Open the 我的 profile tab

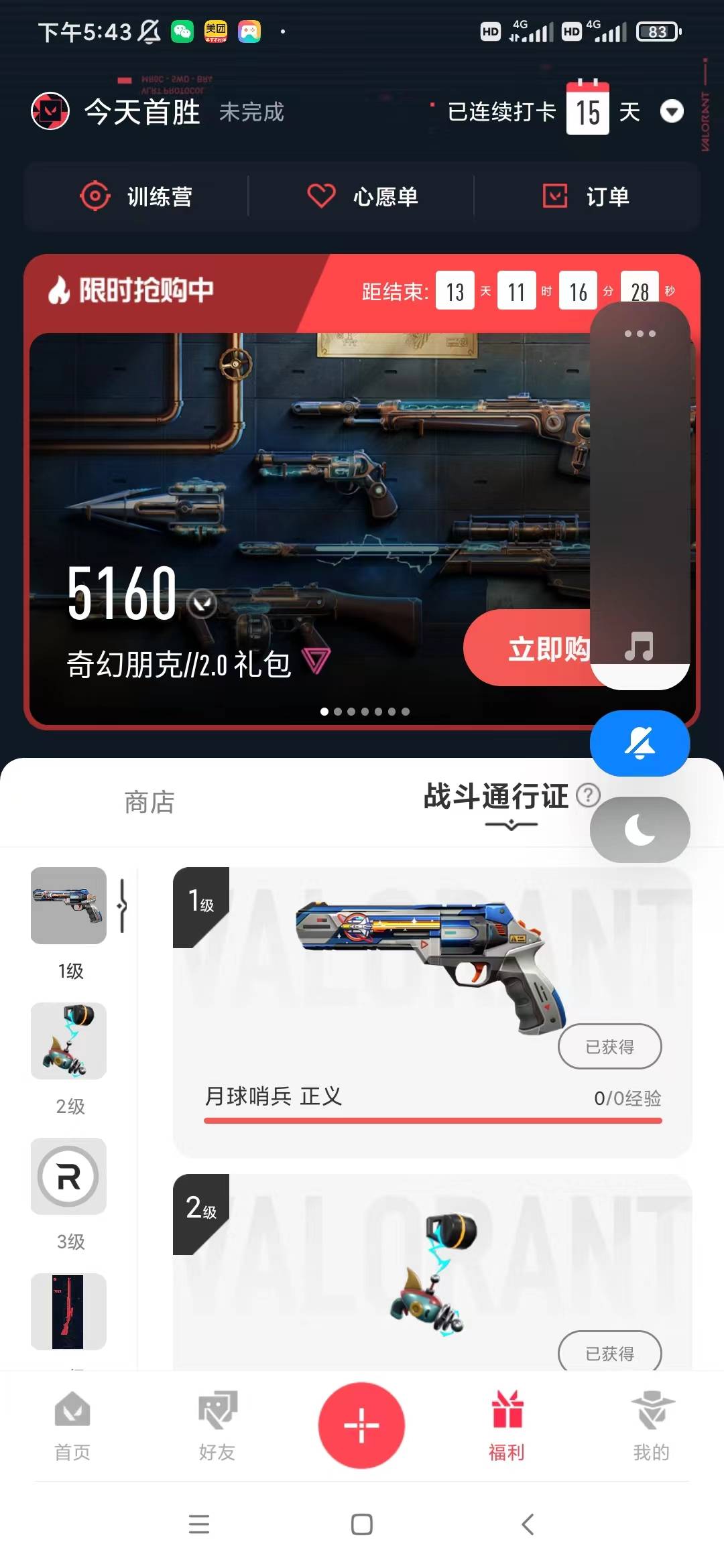[652, 1425]
